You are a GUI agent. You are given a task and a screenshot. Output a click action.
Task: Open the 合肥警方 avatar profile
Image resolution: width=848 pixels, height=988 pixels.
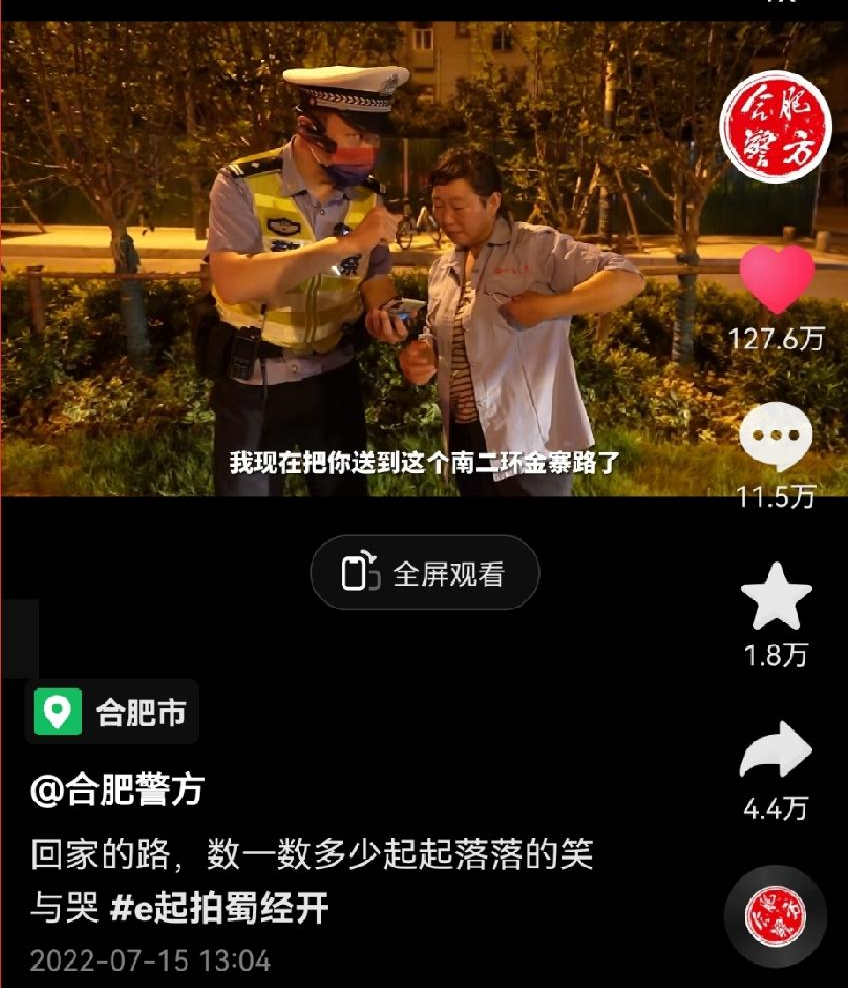click(776, 127)
